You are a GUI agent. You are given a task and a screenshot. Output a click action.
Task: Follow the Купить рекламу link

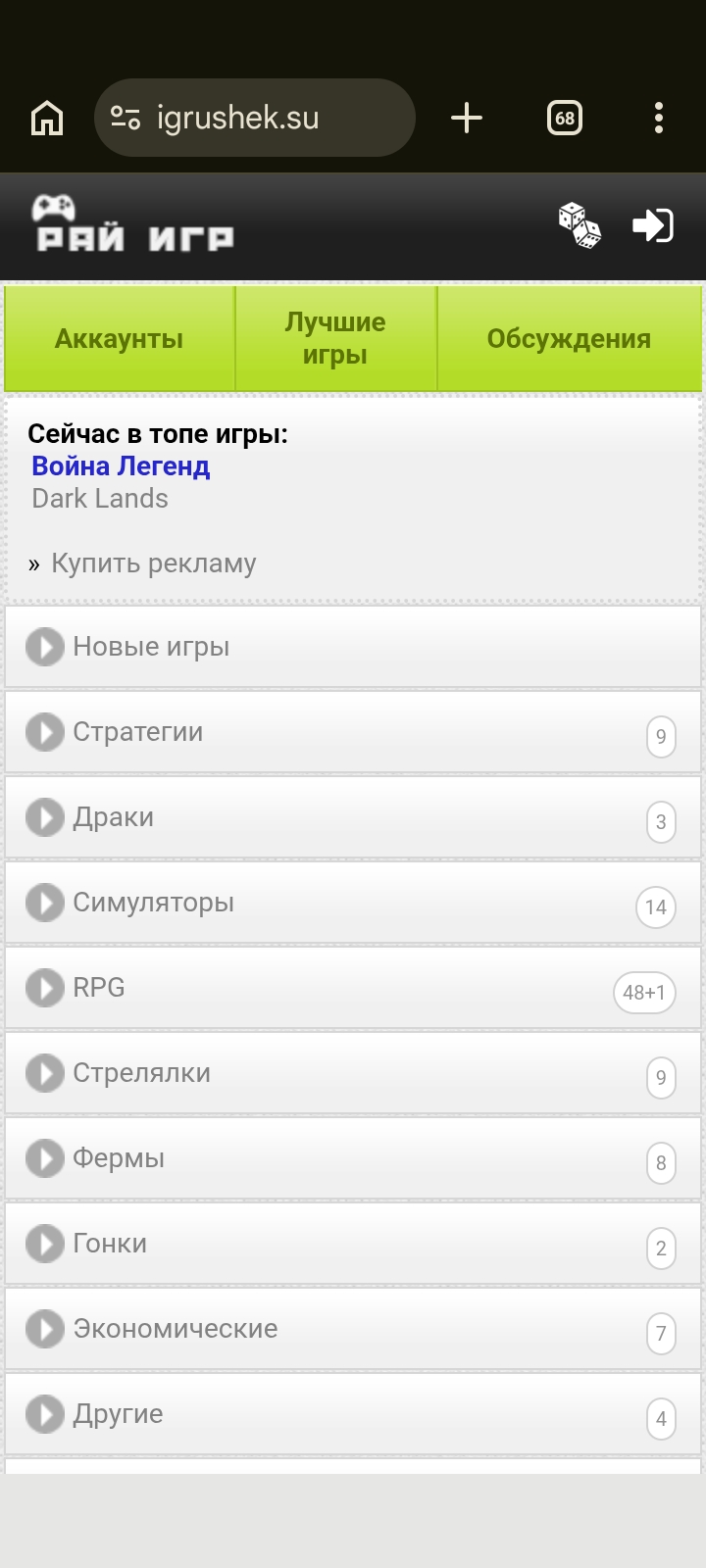pyautogui.click(x=153, y=563)
